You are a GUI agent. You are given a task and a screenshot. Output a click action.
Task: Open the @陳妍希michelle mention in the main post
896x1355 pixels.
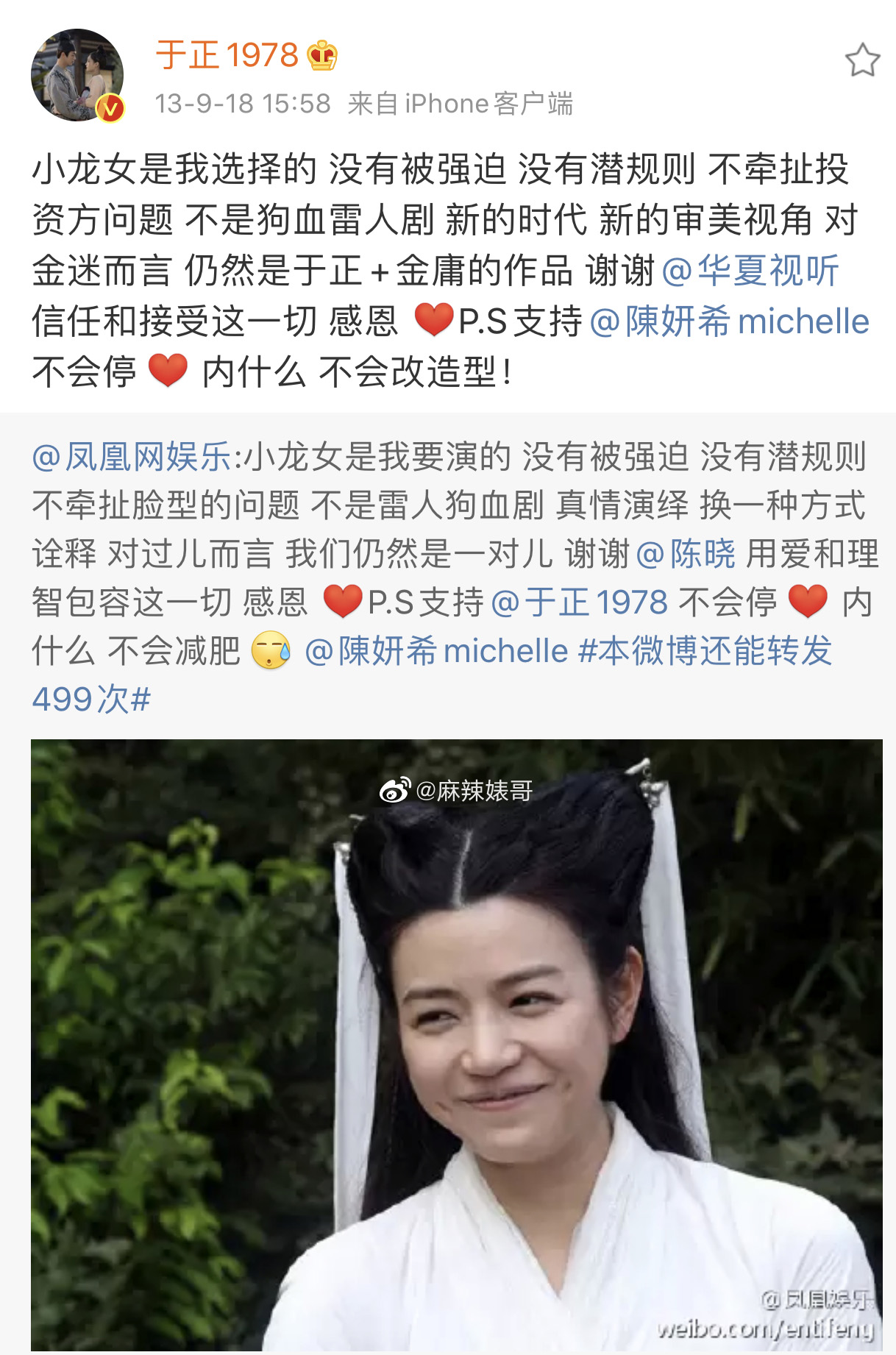729,321
